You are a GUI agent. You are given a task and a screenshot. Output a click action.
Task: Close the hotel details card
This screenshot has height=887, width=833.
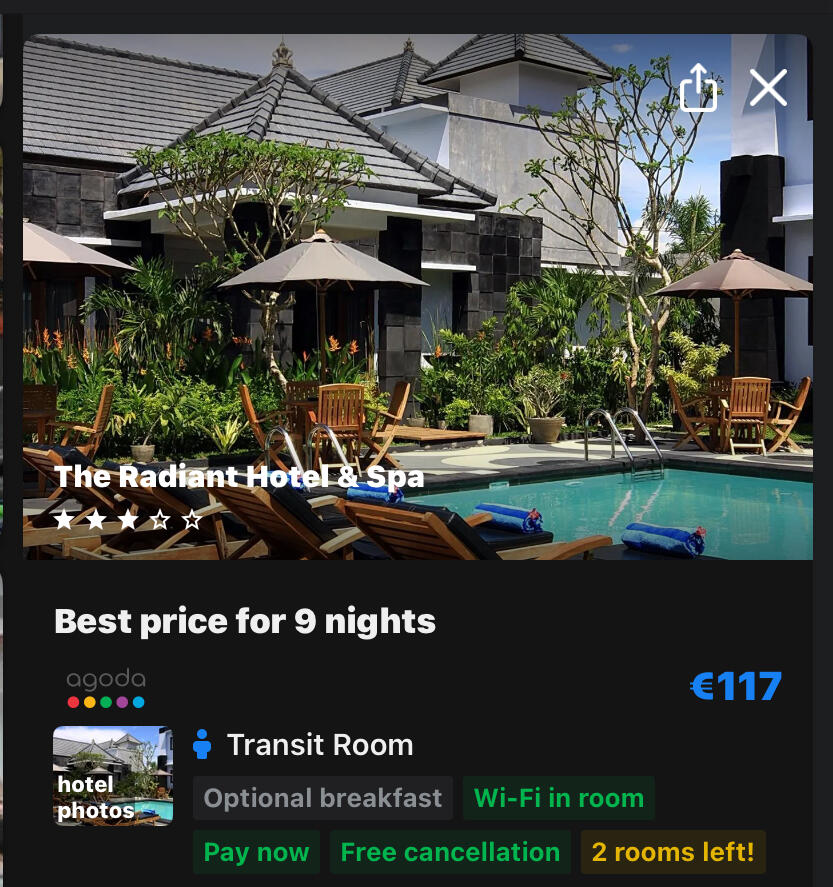point(768,88)
